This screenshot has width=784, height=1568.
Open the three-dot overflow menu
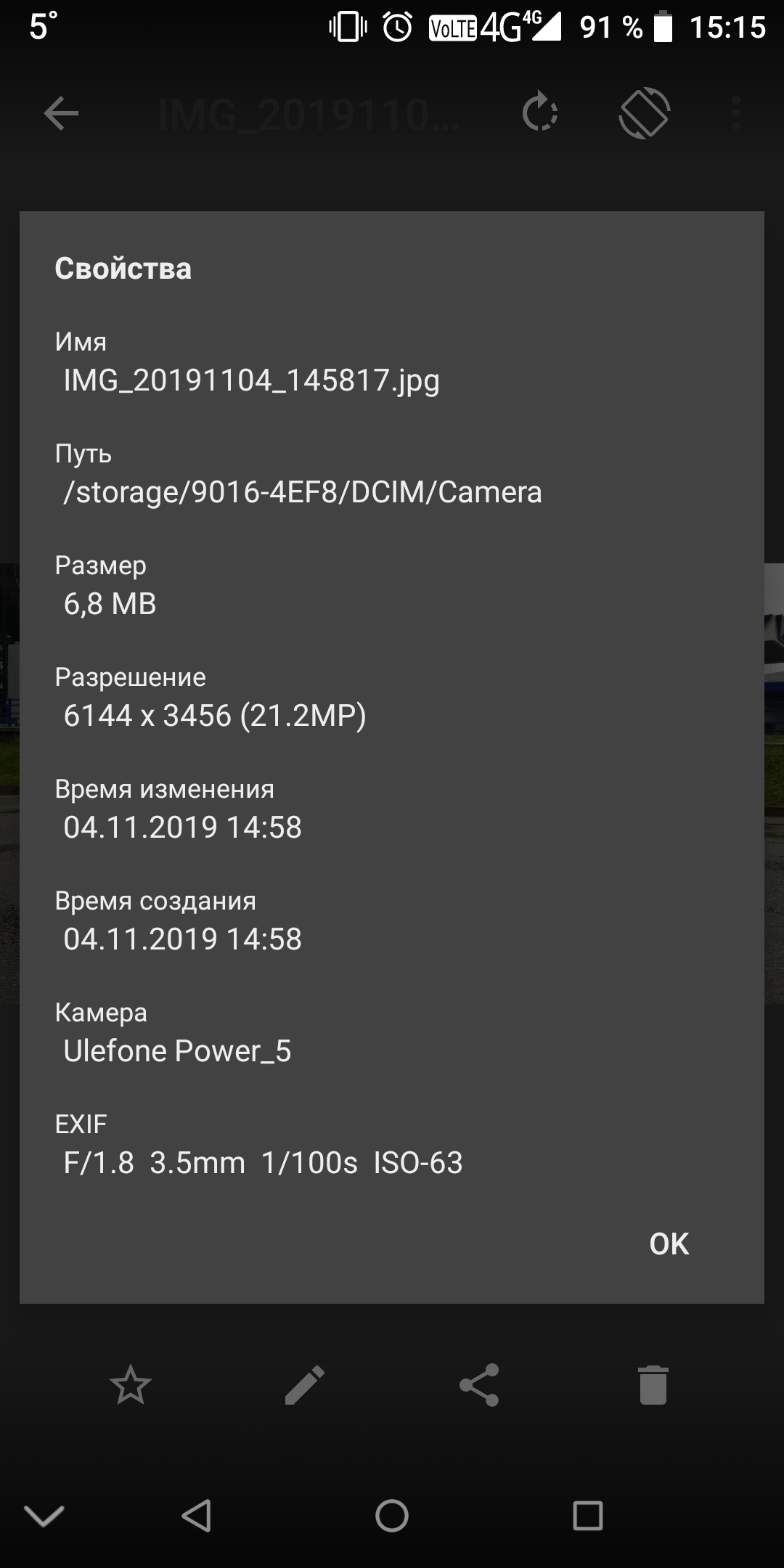(736, 113)
